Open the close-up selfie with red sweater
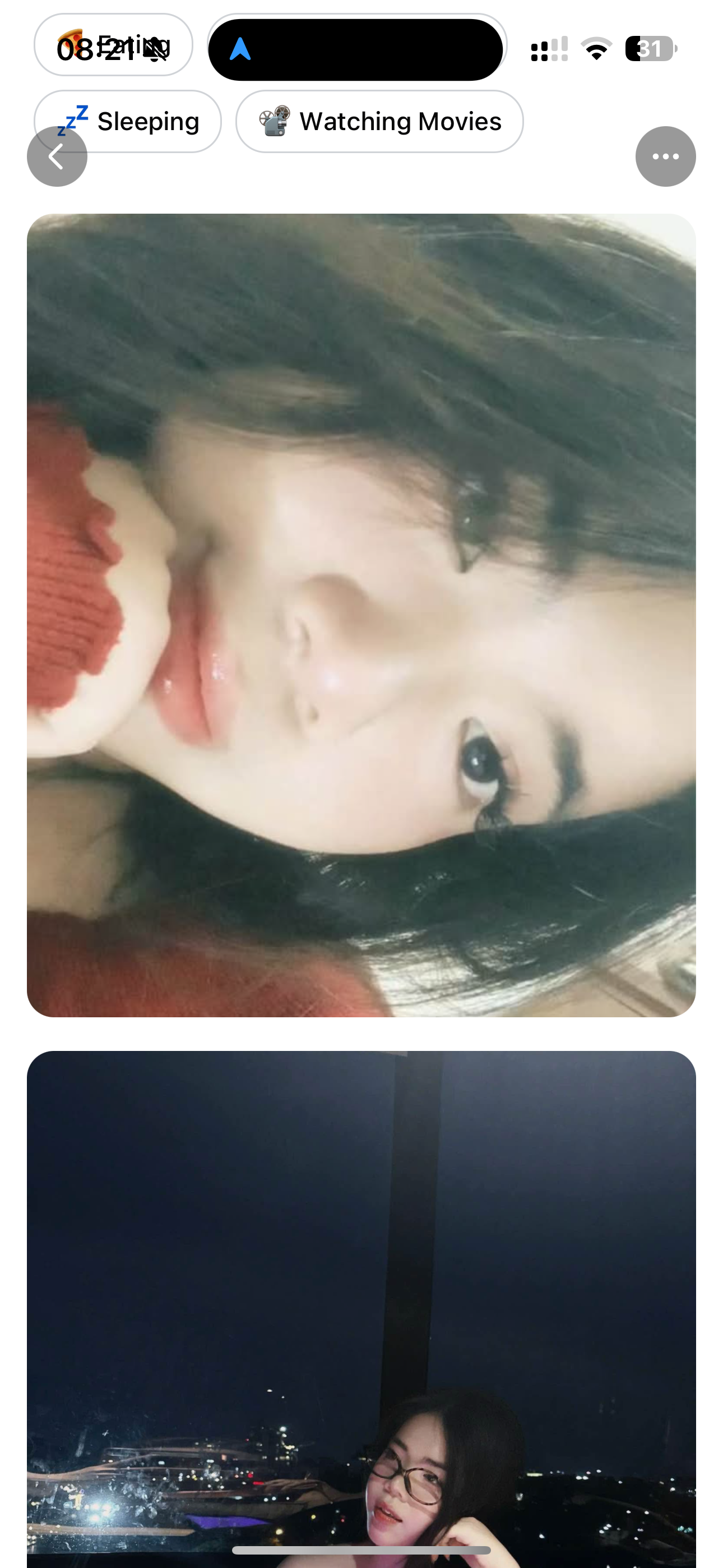Image resolution: width=723 pixels, height=1568 pixels. click(361, 615)
